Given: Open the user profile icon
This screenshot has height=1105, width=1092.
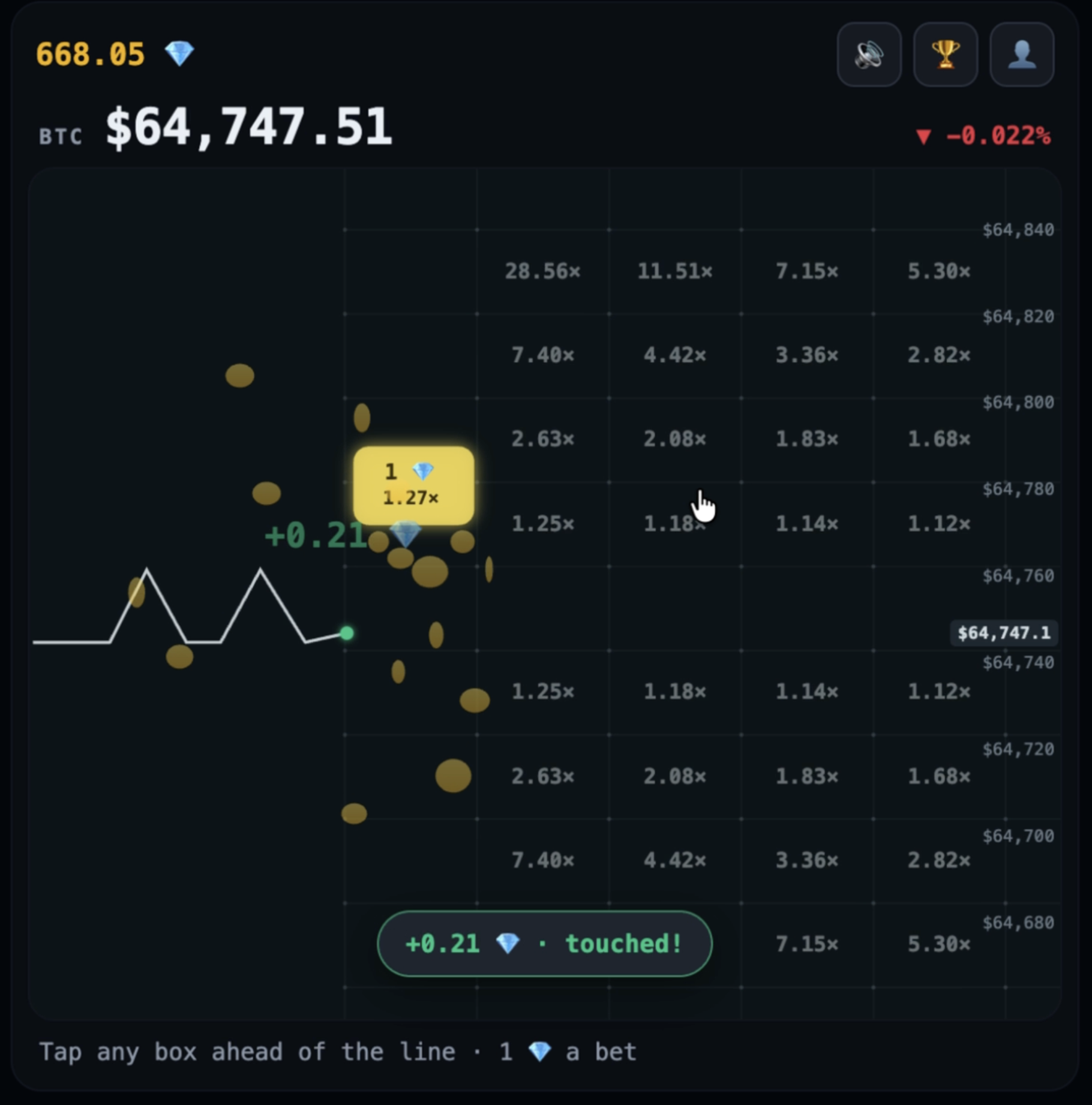Looking at the screenshot, I should 1022,55.
